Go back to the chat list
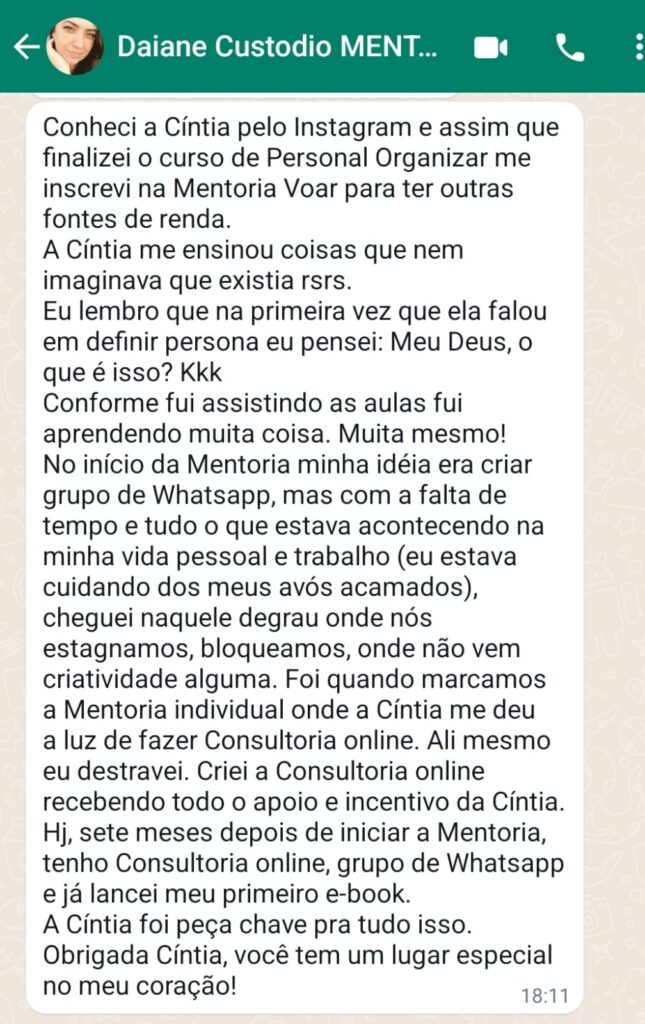The height and width of the screenshot is (1024, 645). (x=25, y=47)
